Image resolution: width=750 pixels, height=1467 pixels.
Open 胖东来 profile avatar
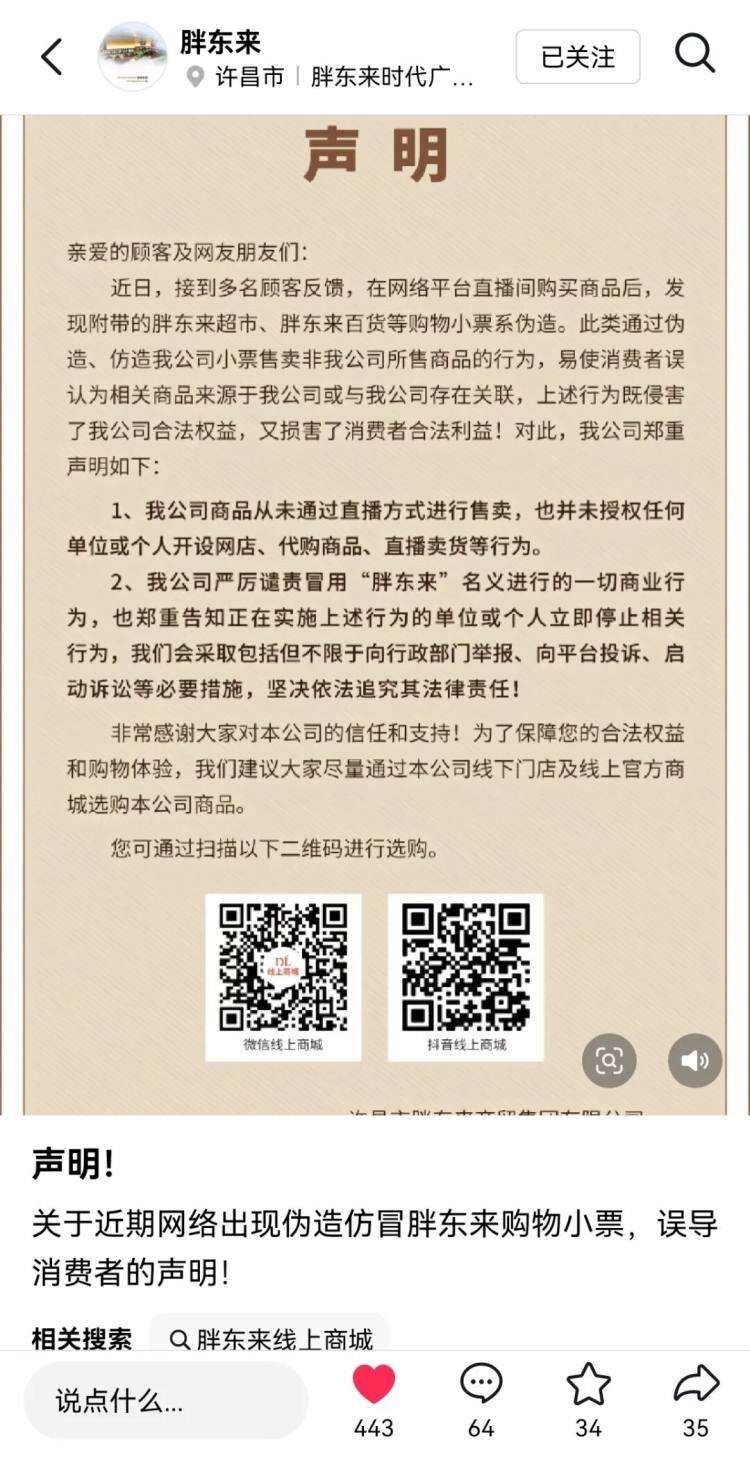click(132, 57)
